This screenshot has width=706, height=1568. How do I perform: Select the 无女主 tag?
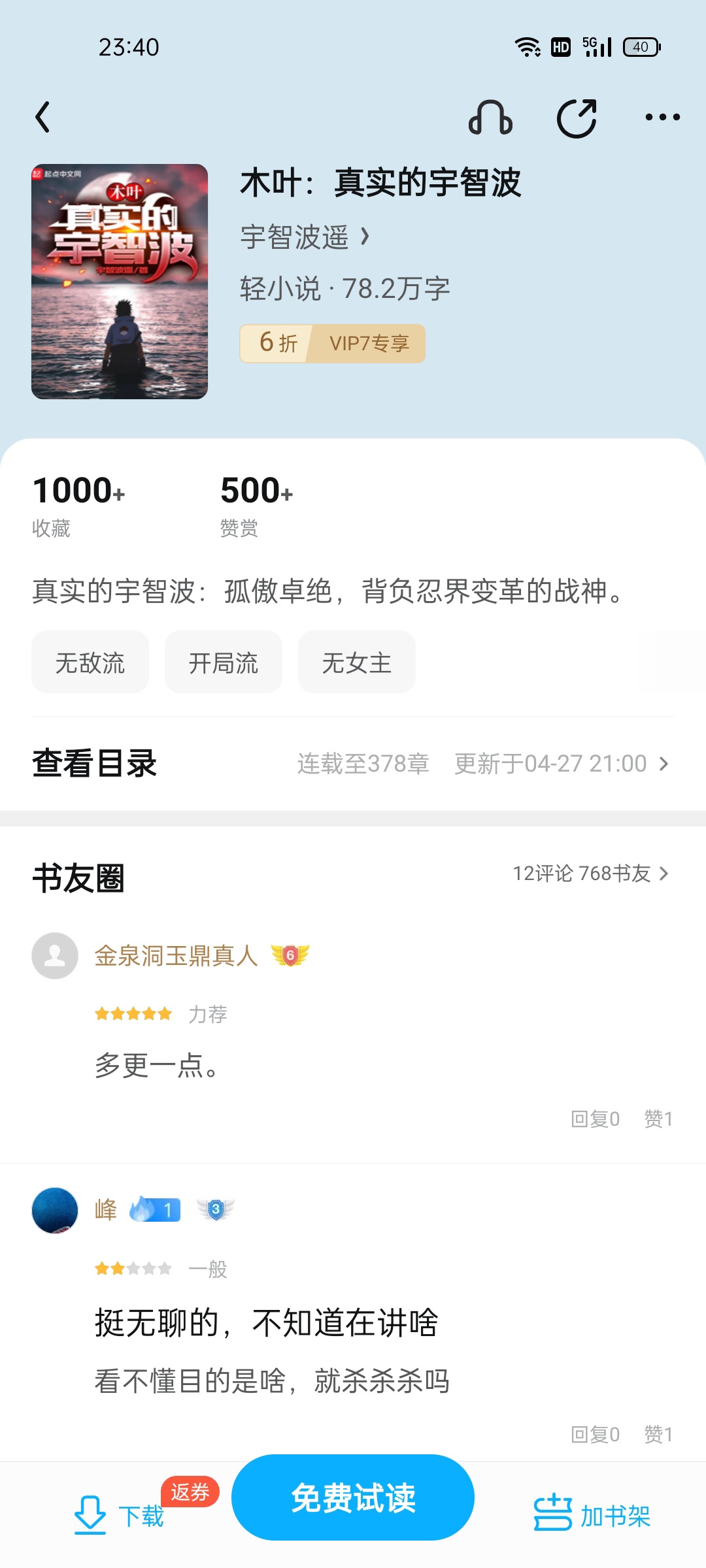[357, 662]
